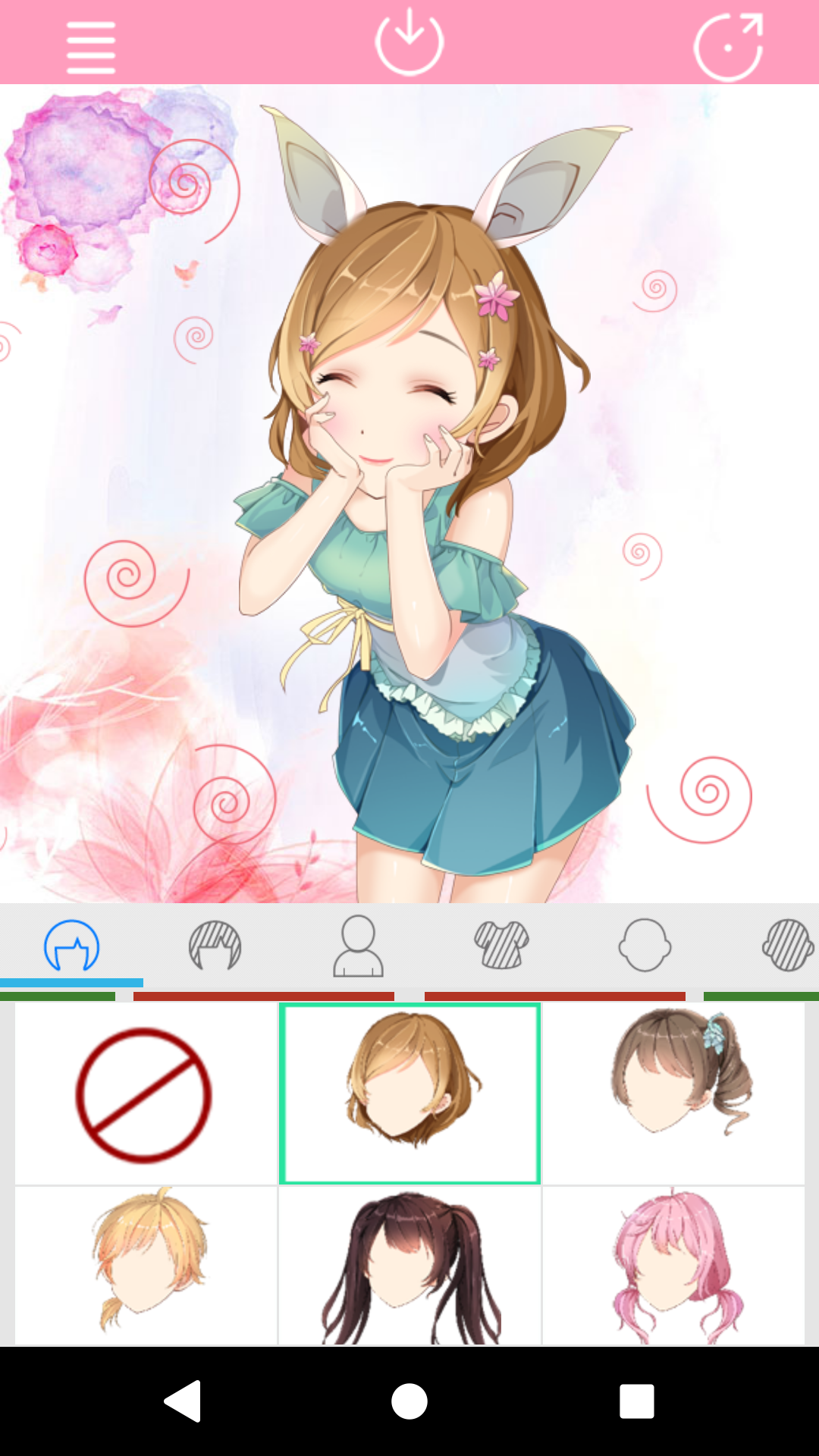Image resolution: width=819 pixels, height=1456 pixels.
Task: Open the clothes shirt tab
Action: 501,945
